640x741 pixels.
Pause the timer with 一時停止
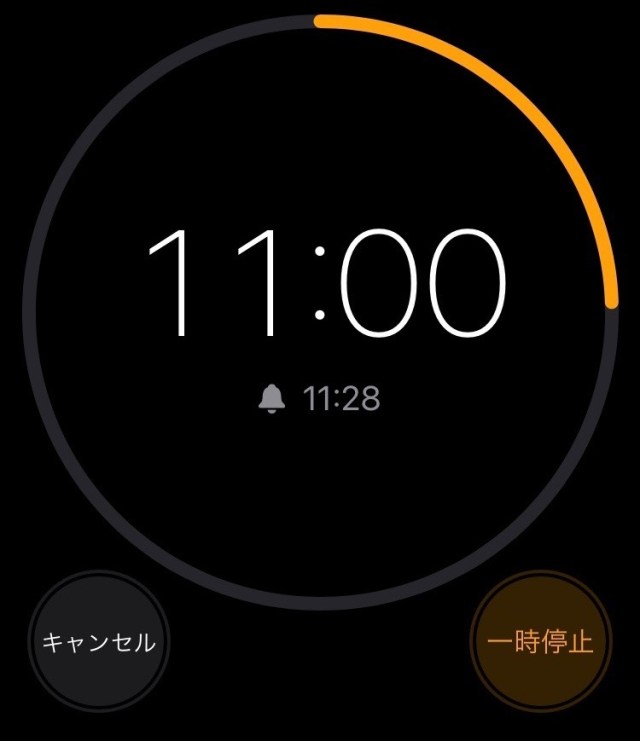click(541, 641)
